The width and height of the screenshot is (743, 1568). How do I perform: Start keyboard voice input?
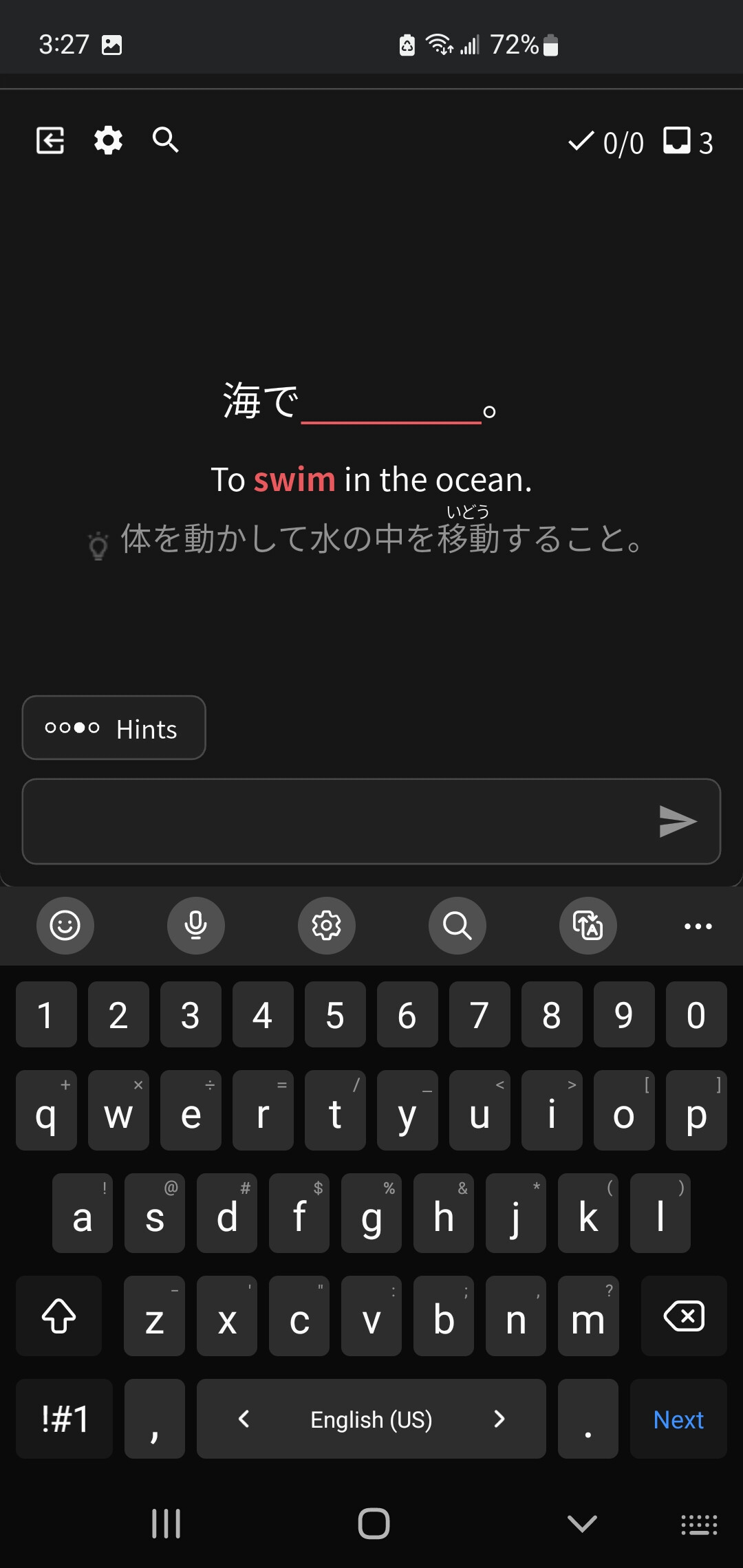[196, 926]
